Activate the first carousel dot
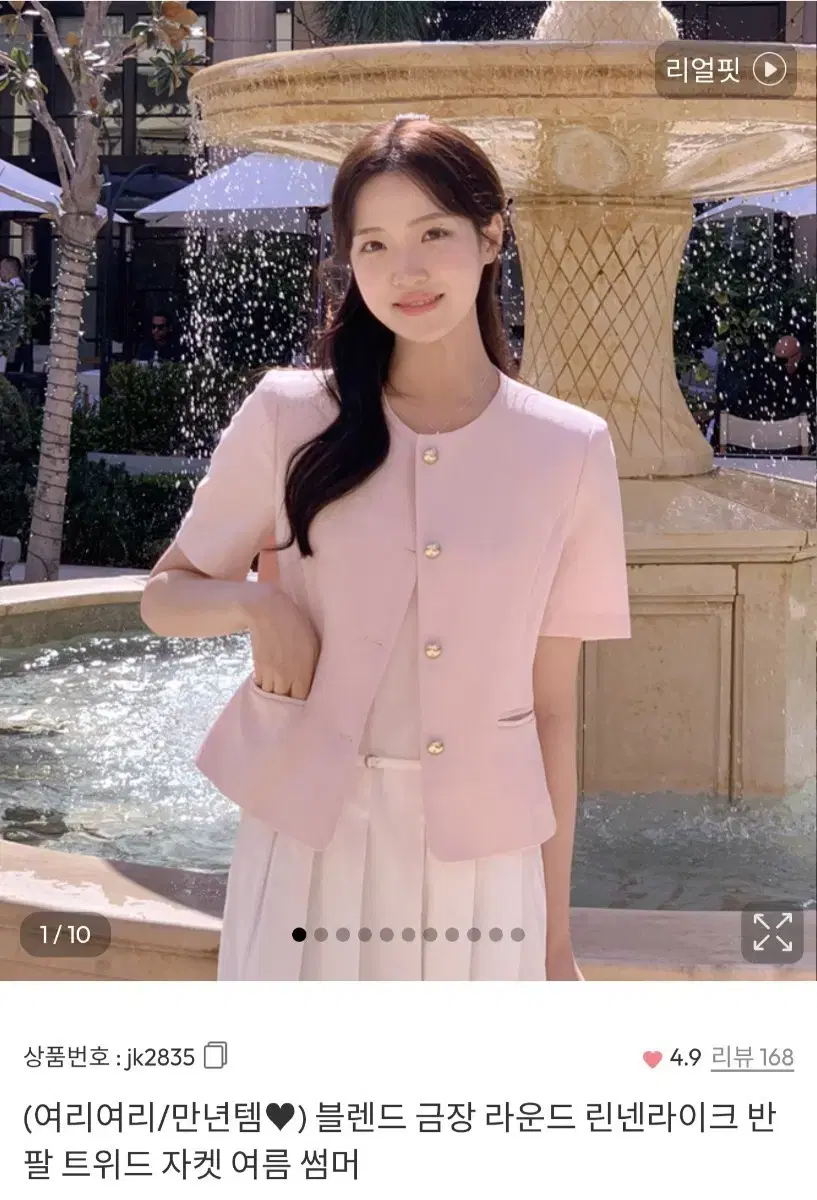817x1200 pixels. pyautogui.click(x=297, y=935)
